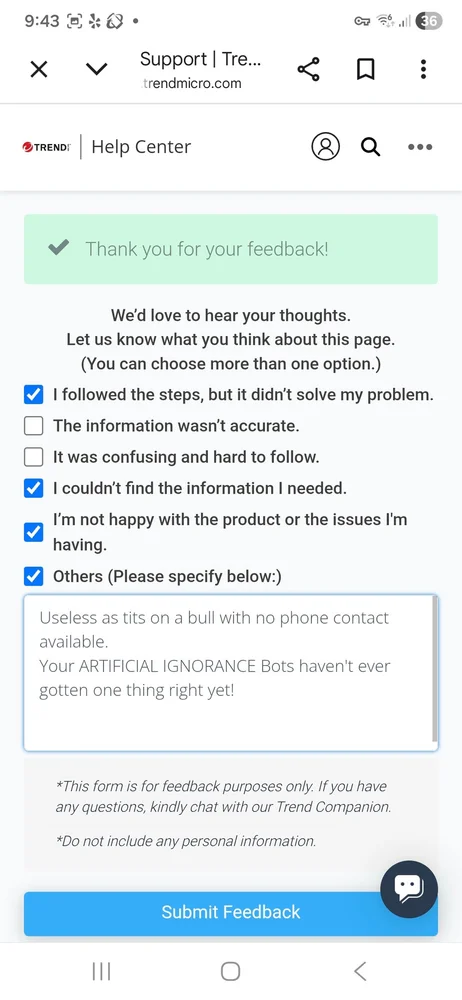Image resolution: width=462 pixels, height=1000 pixels.
Task: Open the Help Center more options menu
Action: pos(420,147)
